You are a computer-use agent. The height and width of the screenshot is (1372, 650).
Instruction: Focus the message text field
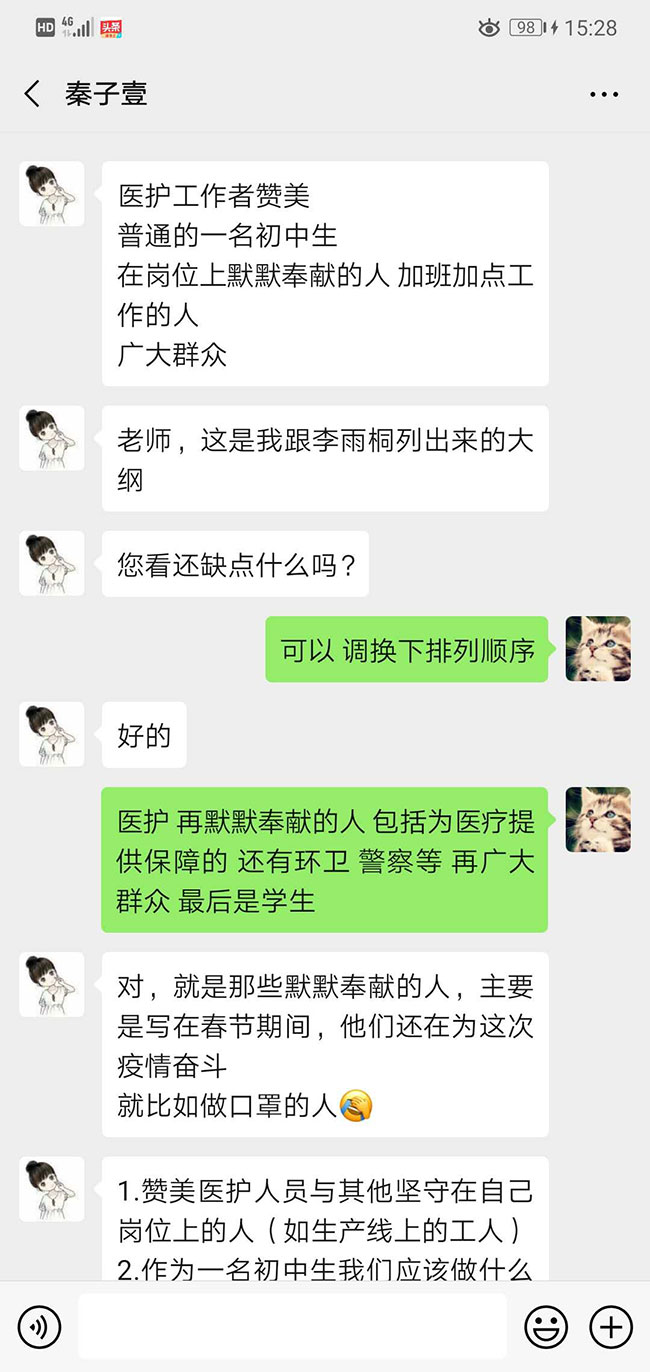[x=292, y=1327]
